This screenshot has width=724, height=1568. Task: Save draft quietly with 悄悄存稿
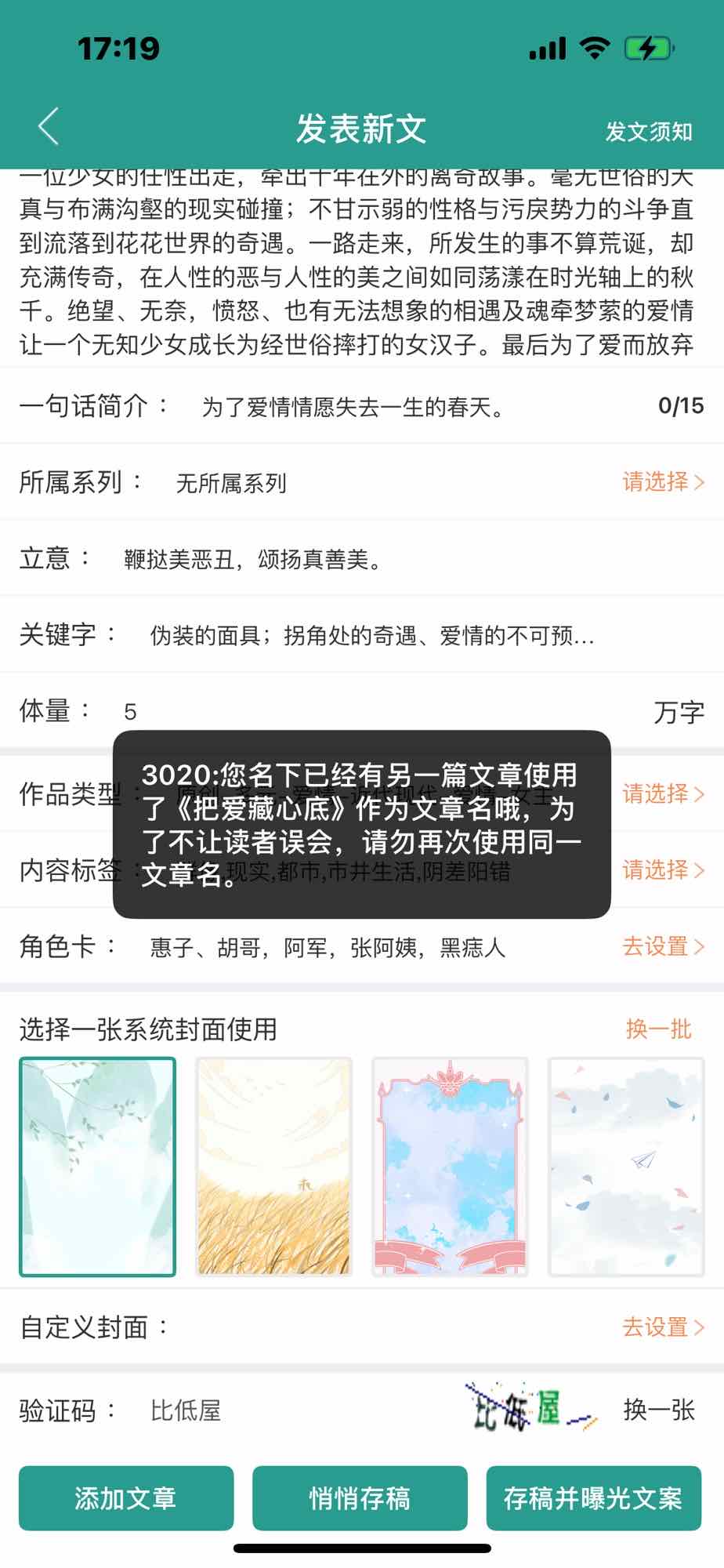pyautogui.click(x=360, y=1498)
